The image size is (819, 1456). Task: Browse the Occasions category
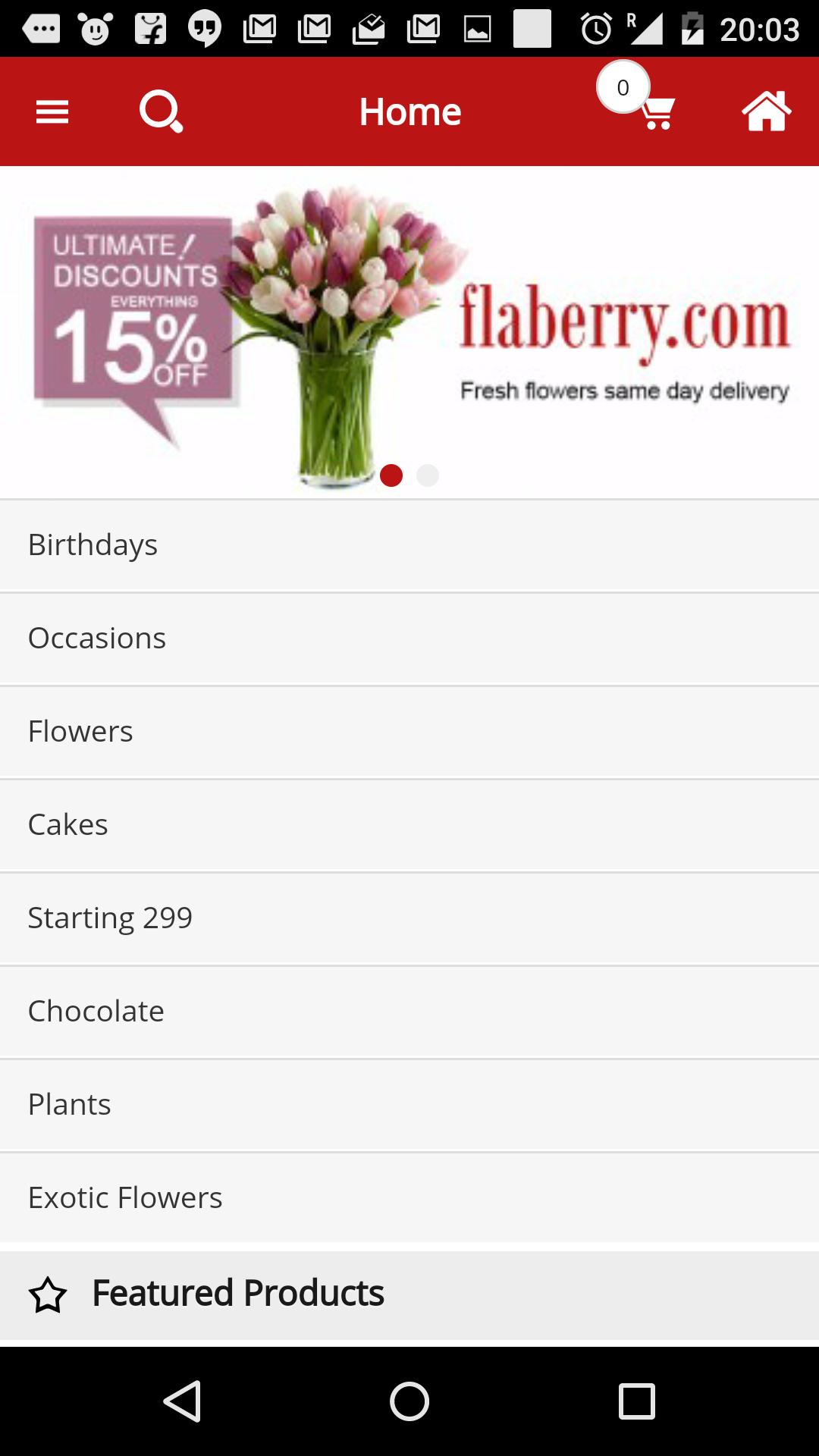pyautogui.click(x=409, y=639)
